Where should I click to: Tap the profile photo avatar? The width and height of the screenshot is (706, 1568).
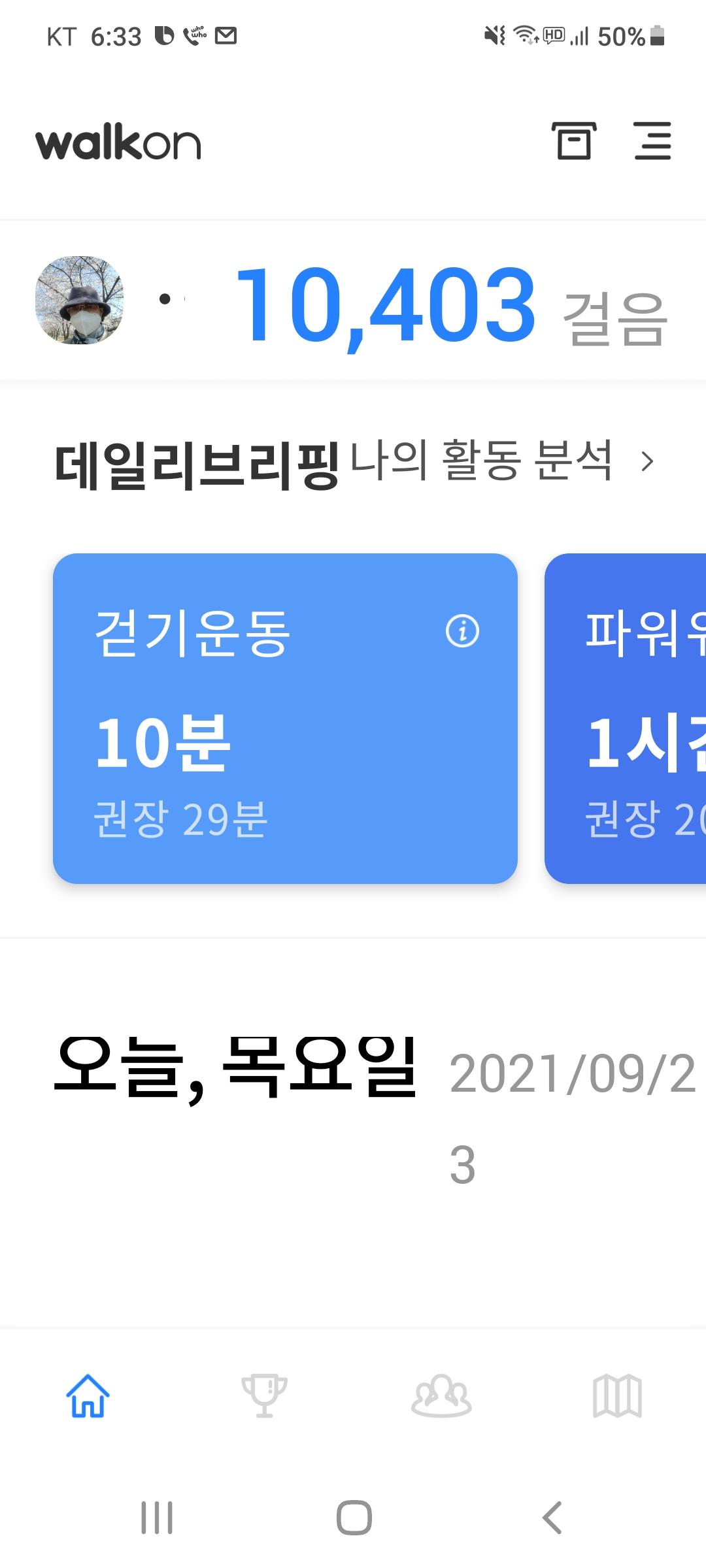pyautogui.click(x=79, y=300)
